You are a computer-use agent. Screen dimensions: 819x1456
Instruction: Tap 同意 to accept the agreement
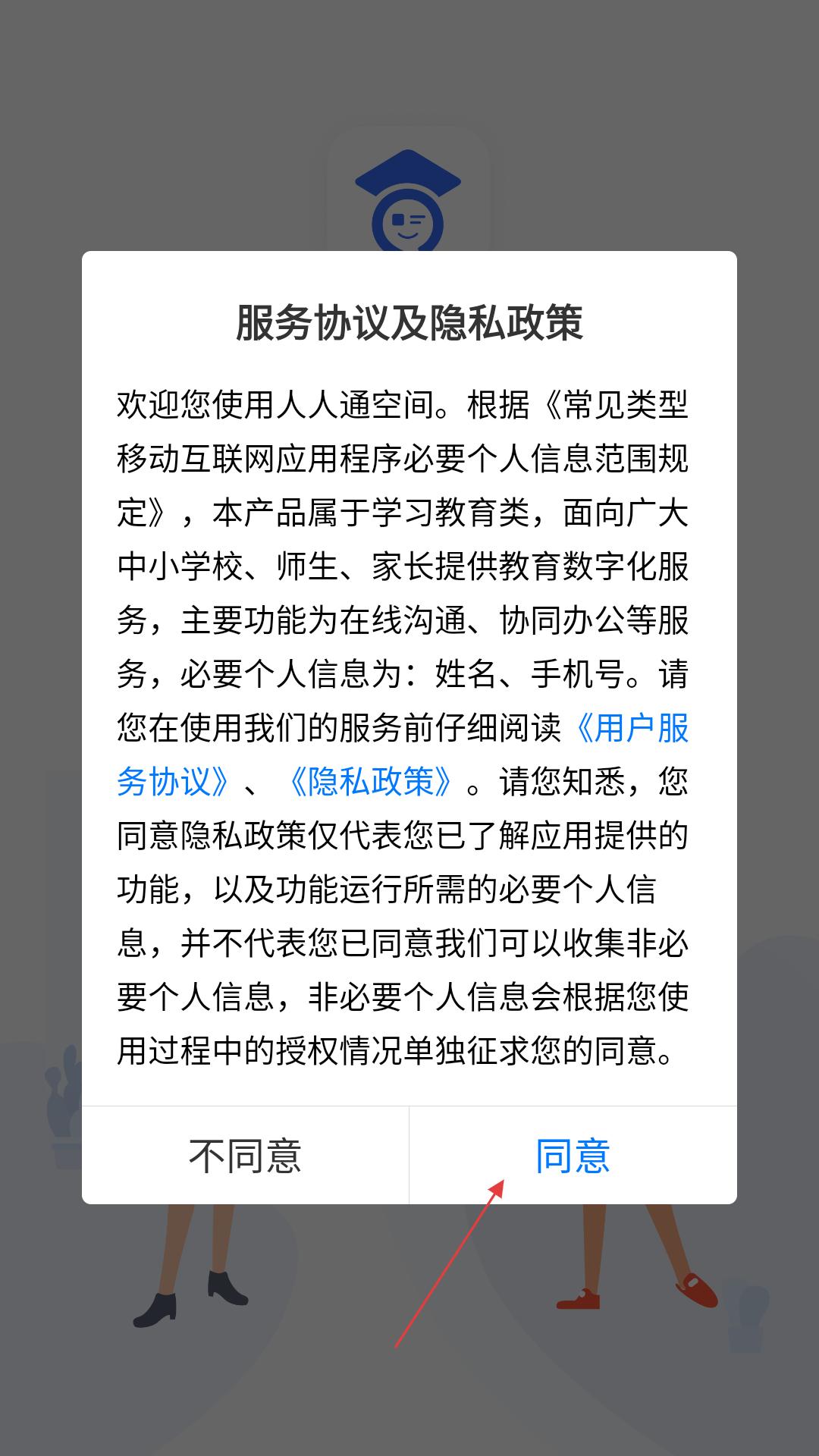pyautogui.click(x=573, y=1156)
